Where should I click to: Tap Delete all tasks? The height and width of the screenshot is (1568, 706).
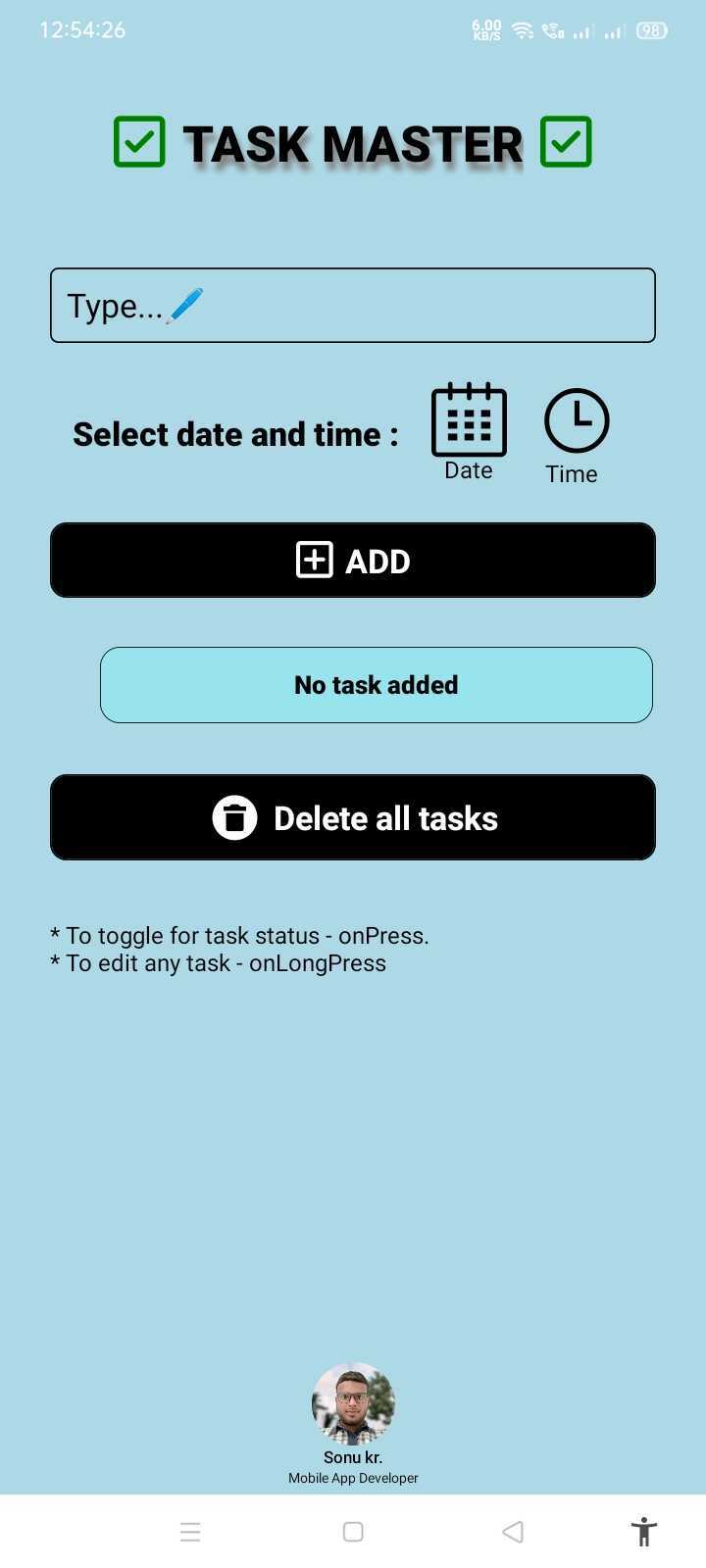353,817
